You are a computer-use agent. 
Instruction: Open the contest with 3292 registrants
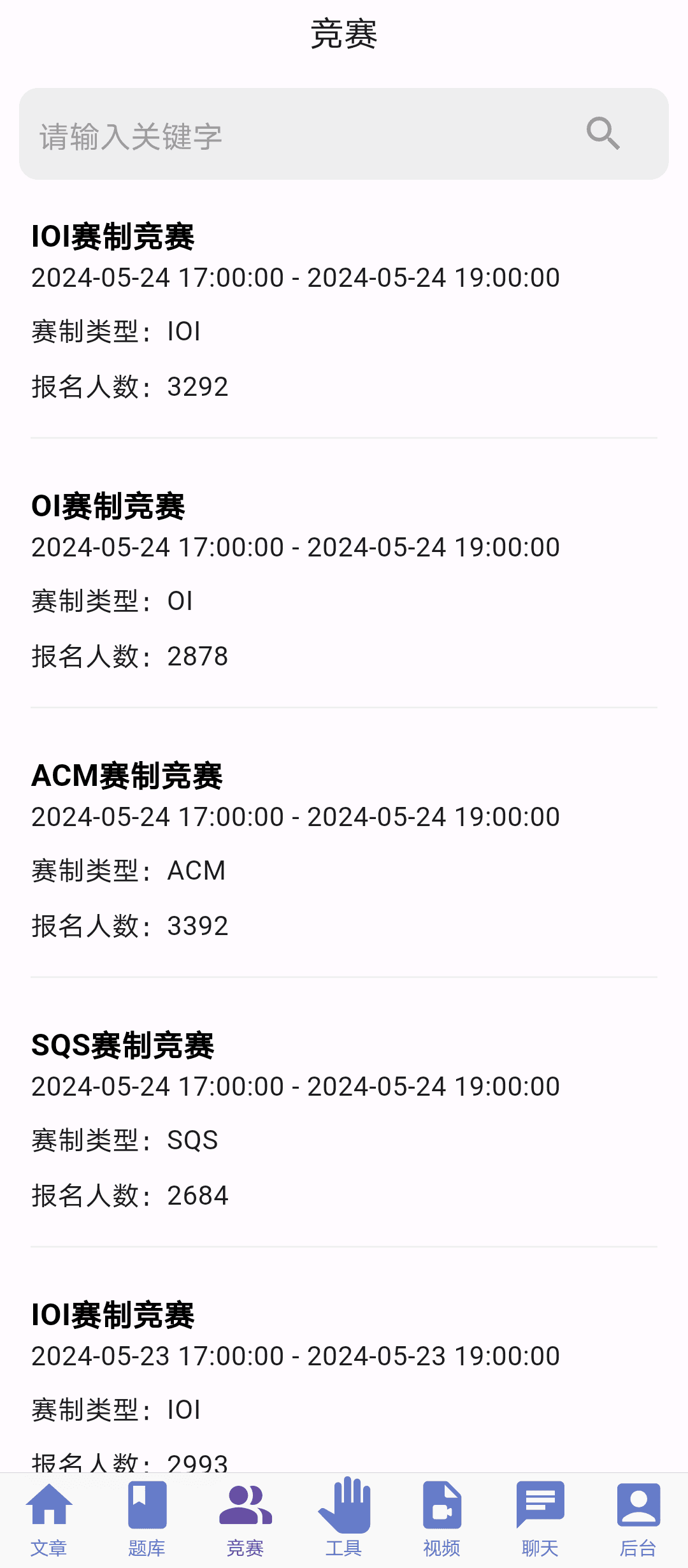(x=344, y=311)
